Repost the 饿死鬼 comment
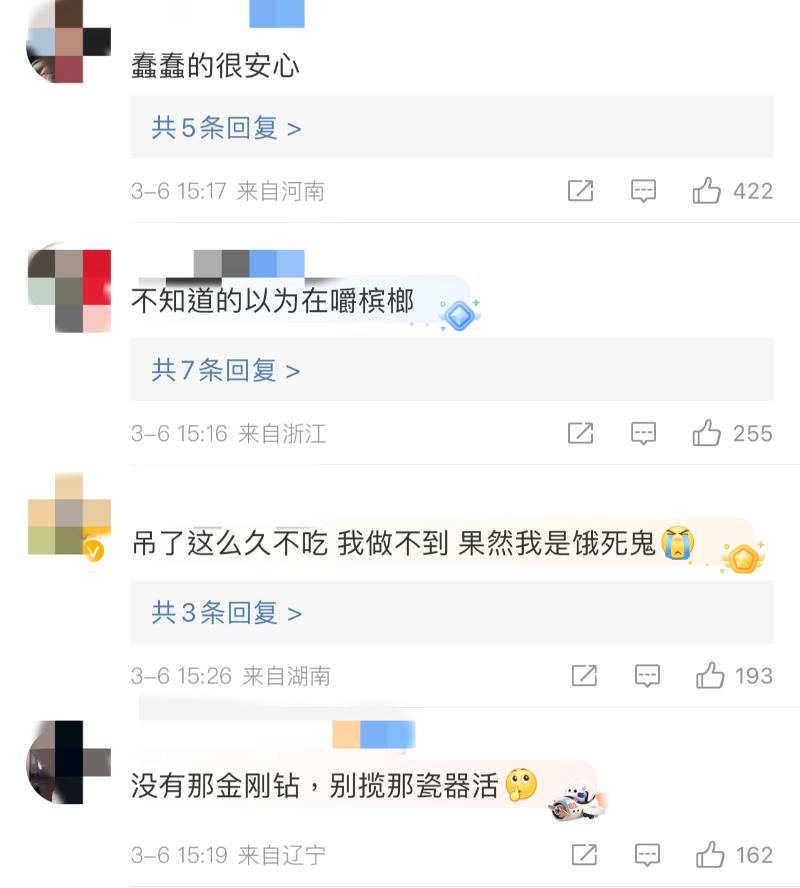This screenshot has width=800, height=888. [x=584, y=676]
